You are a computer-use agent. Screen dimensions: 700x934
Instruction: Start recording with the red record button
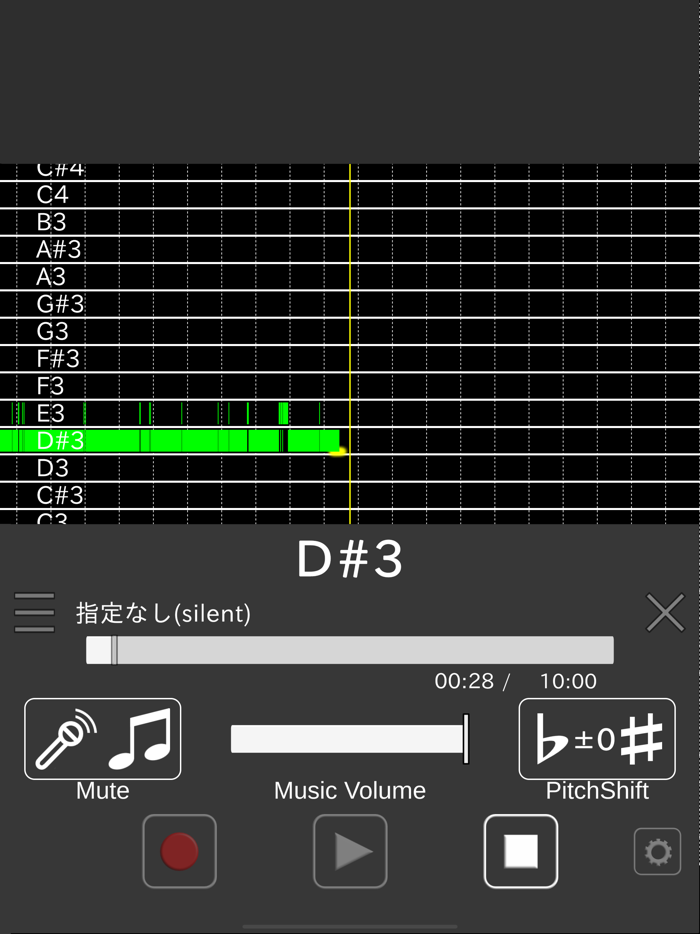(x=180, y=852)
